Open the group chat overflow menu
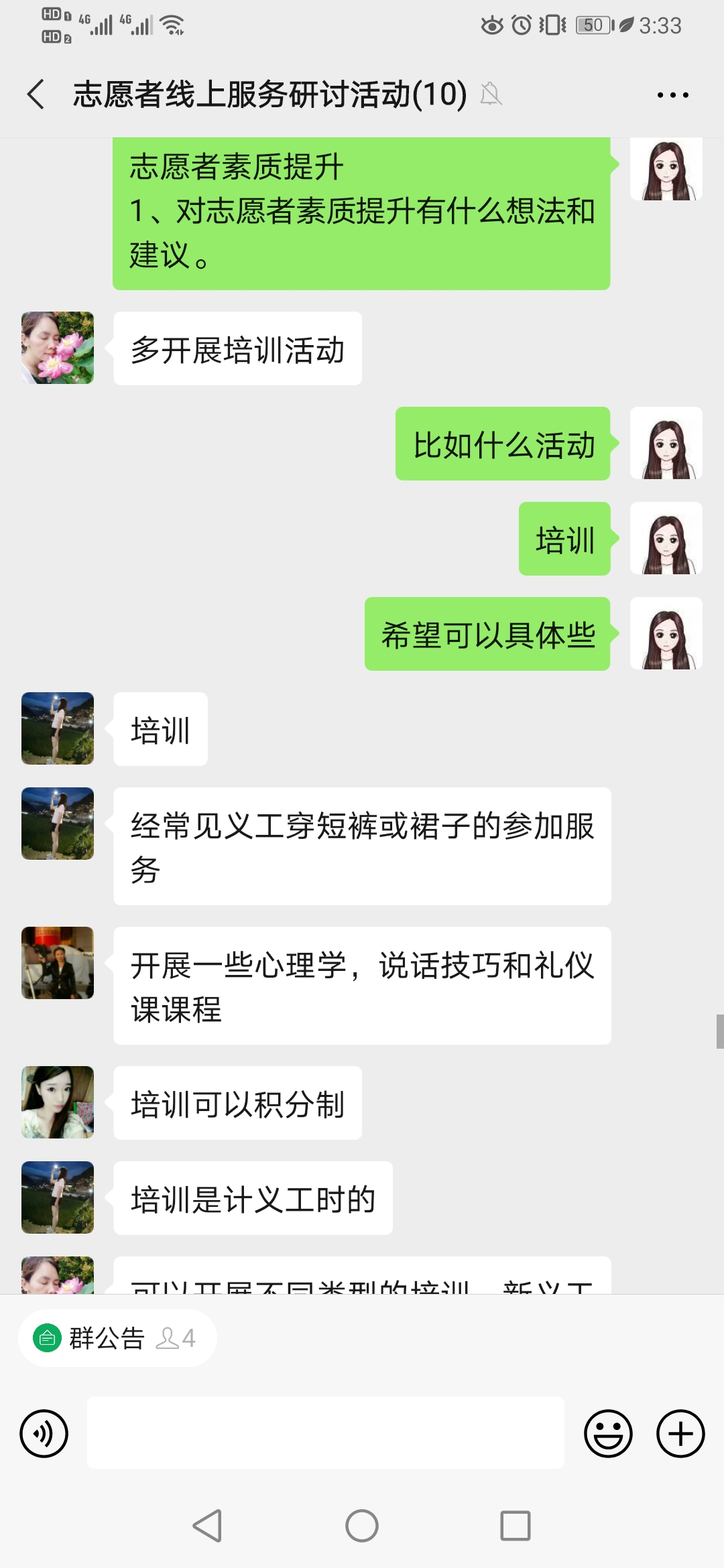The width and height of the screenshot is (724, 1568). click(672, 95)
